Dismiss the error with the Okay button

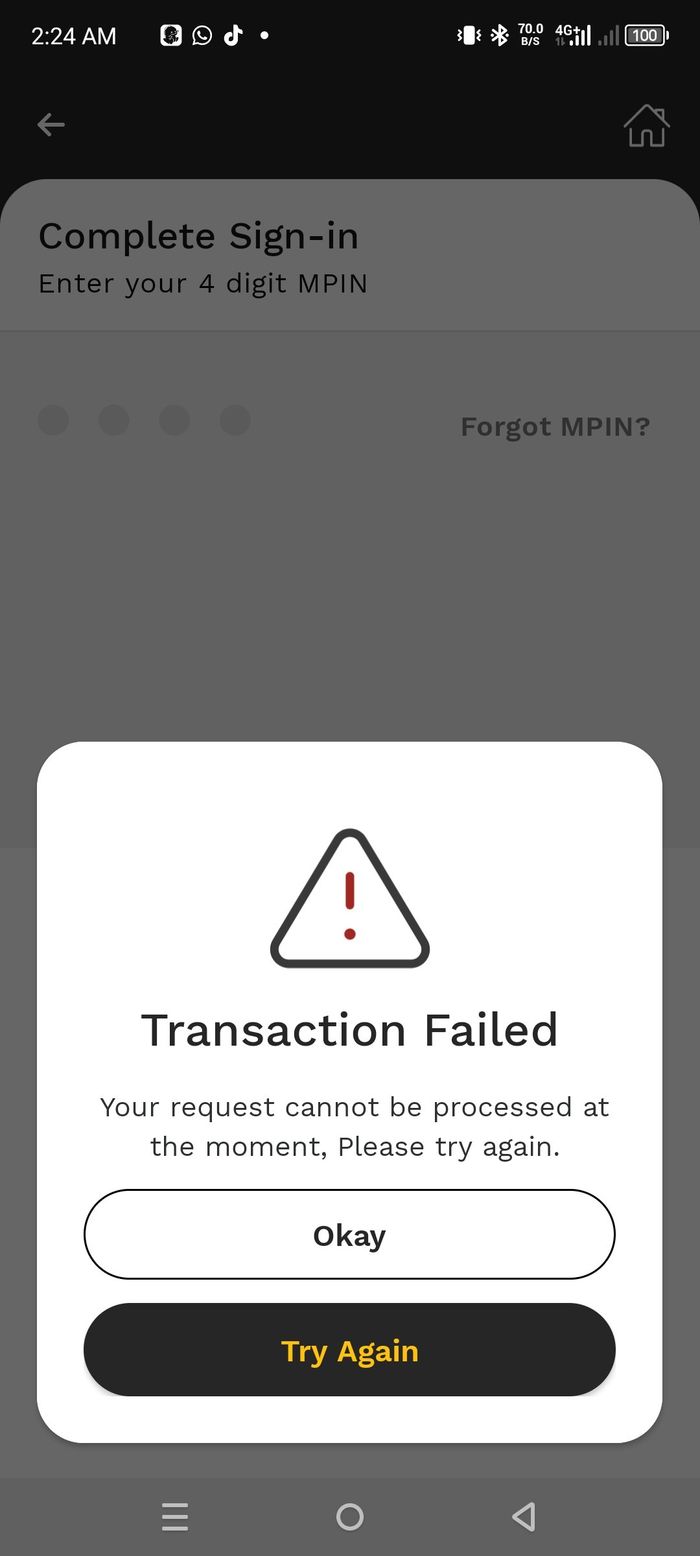point(349,1235)
